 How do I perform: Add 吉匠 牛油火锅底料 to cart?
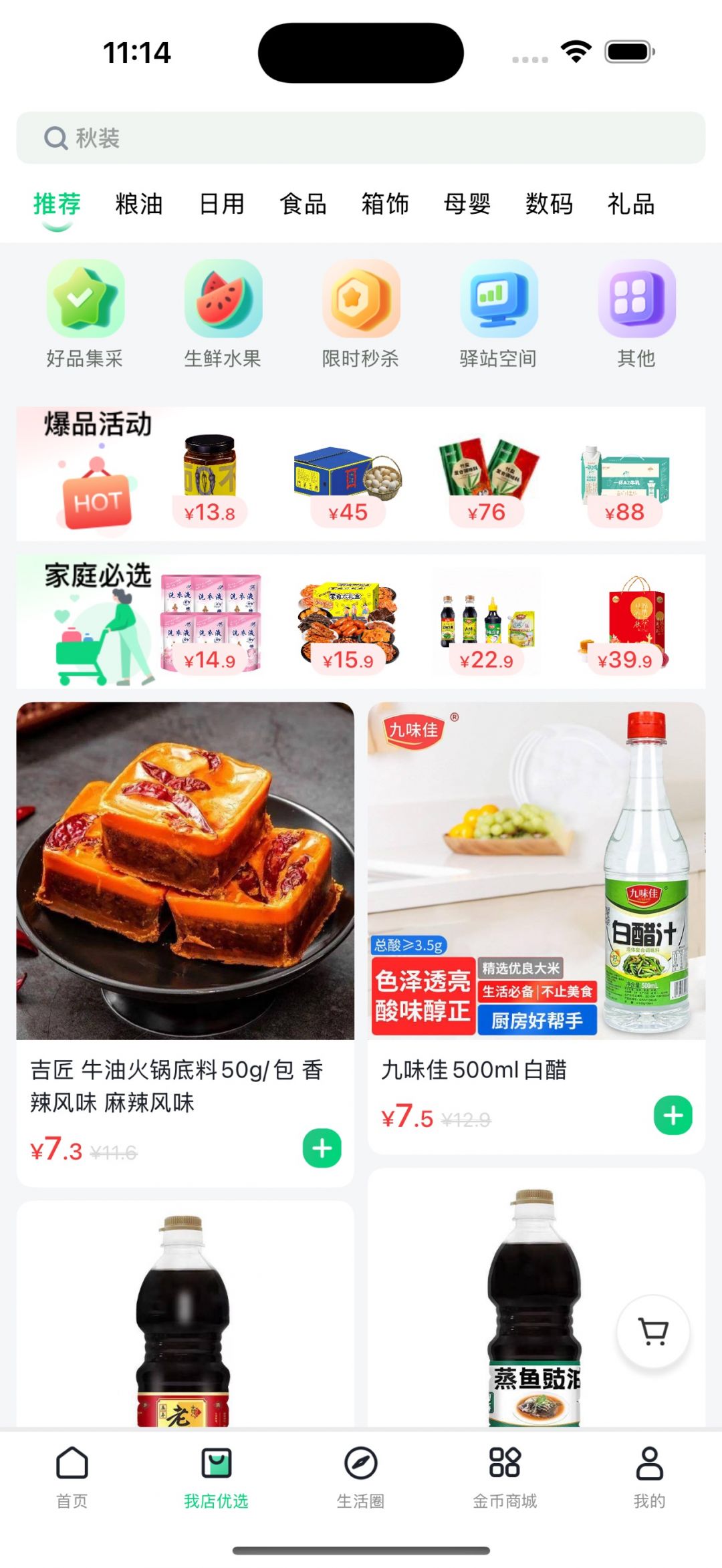click(322, 1148)
